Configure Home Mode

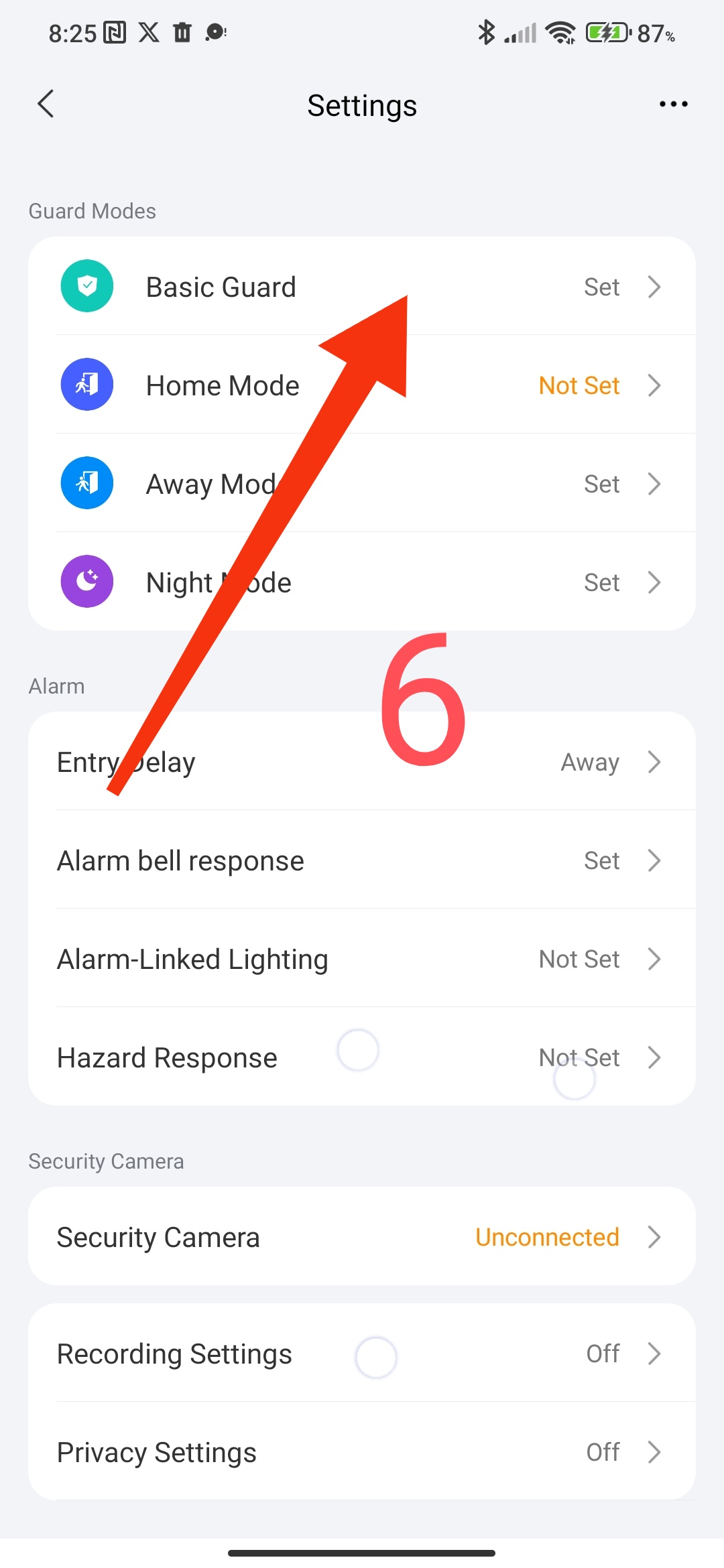(x=362, y=385)
